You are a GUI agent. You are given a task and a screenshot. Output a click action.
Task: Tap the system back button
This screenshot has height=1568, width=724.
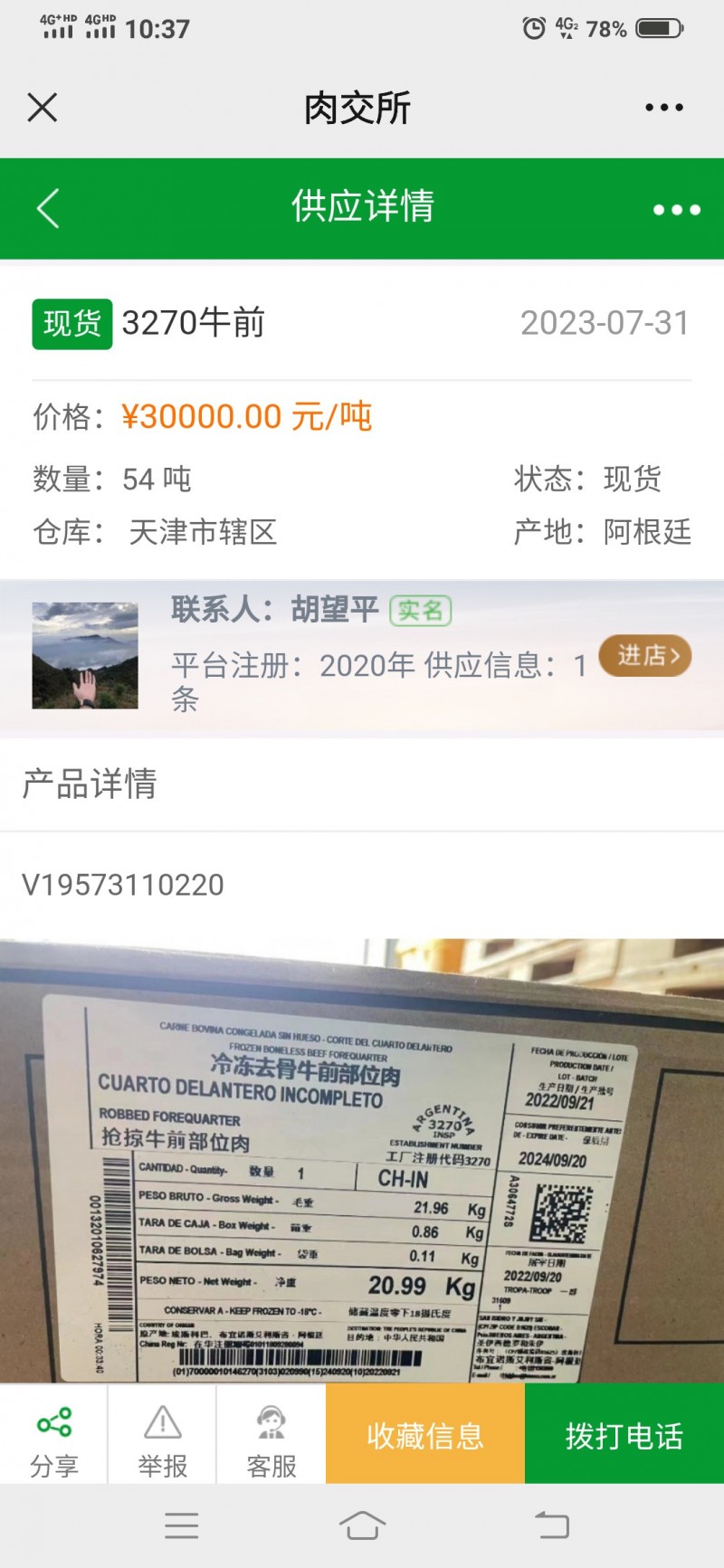tap(551, 1525)
